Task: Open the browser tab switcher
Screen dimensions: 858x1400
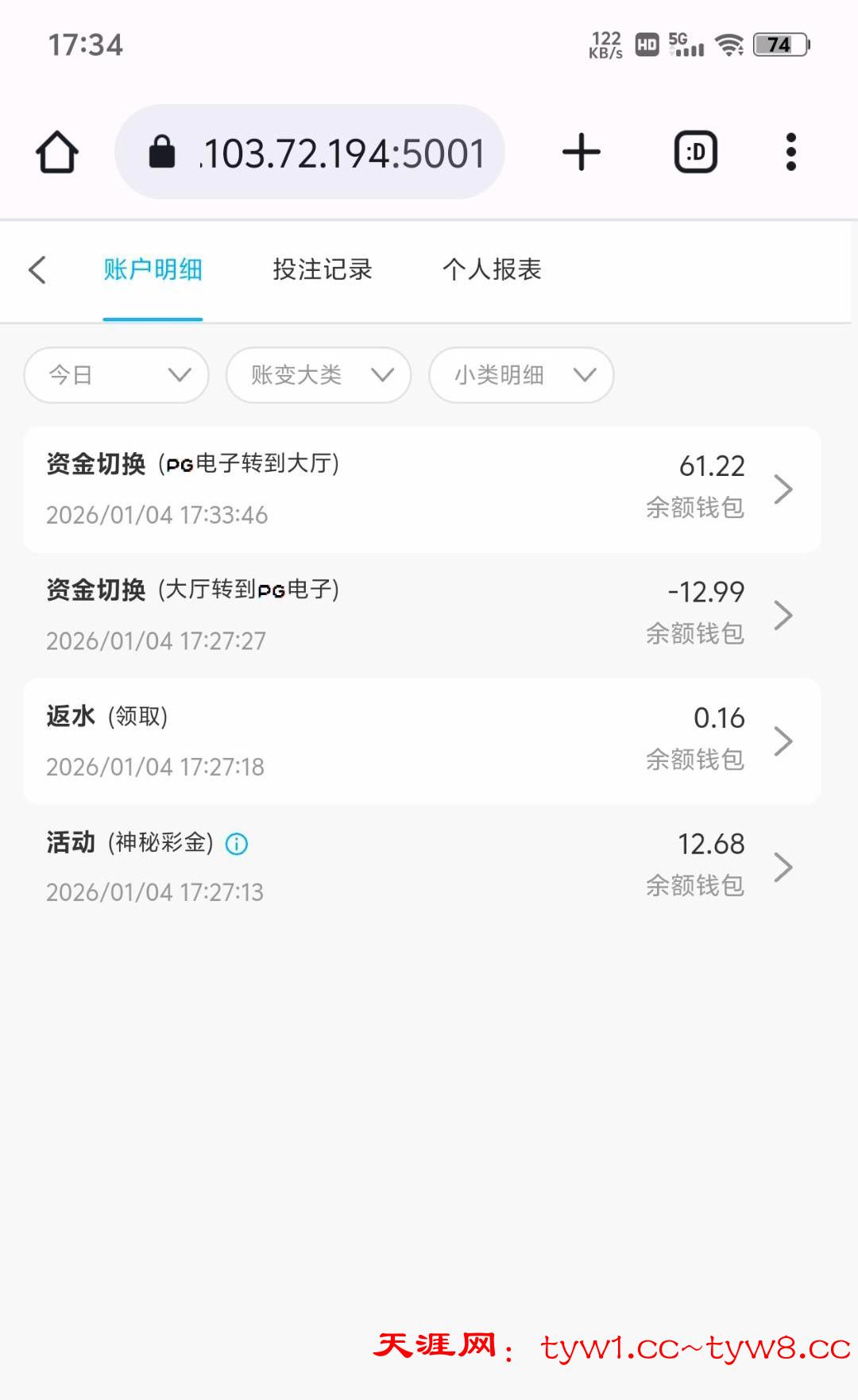Action: tap(696, 152)
